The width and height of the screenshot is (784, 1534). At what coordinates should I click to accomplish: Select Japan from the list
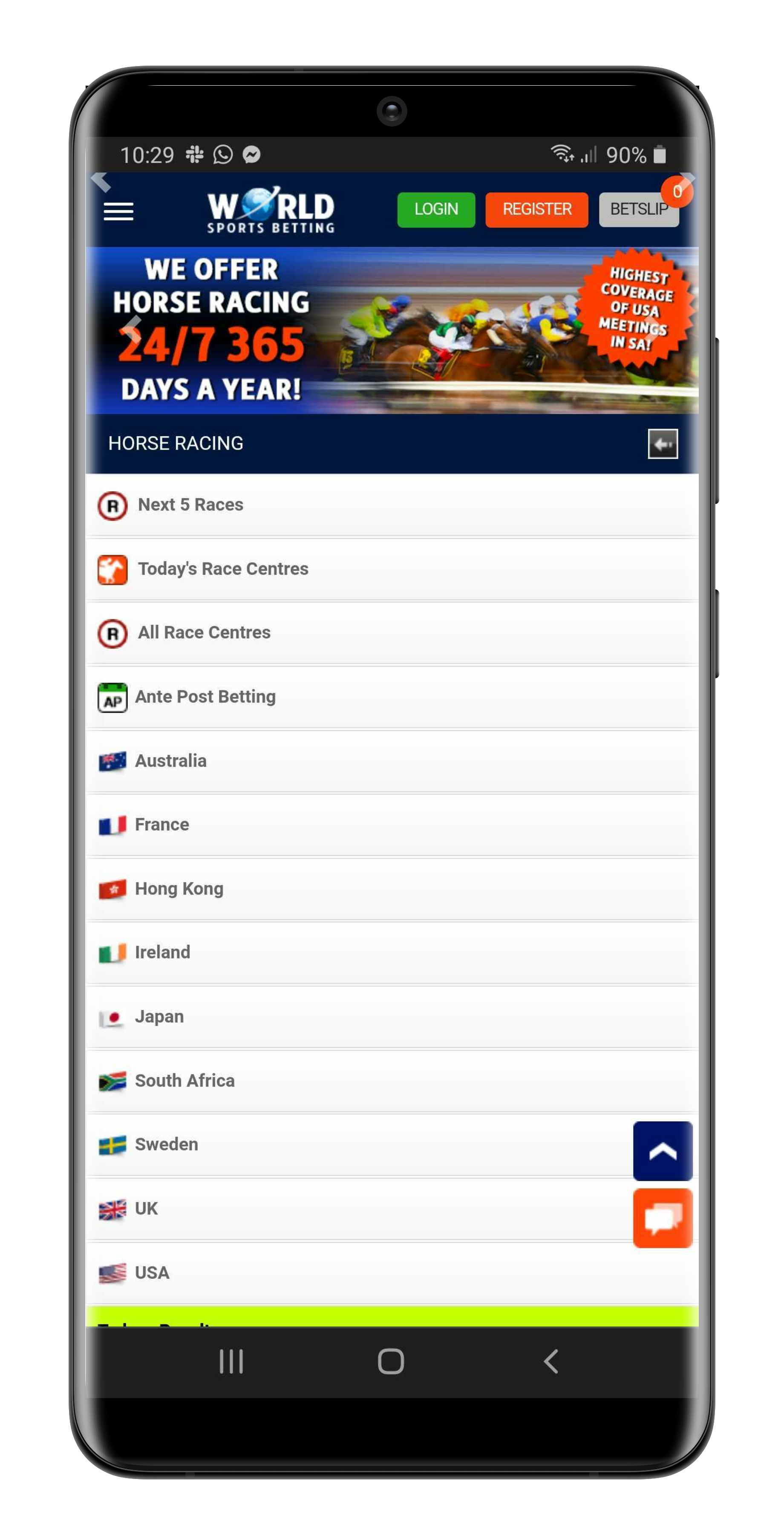pyautogui.click(x=392, y=1017)
